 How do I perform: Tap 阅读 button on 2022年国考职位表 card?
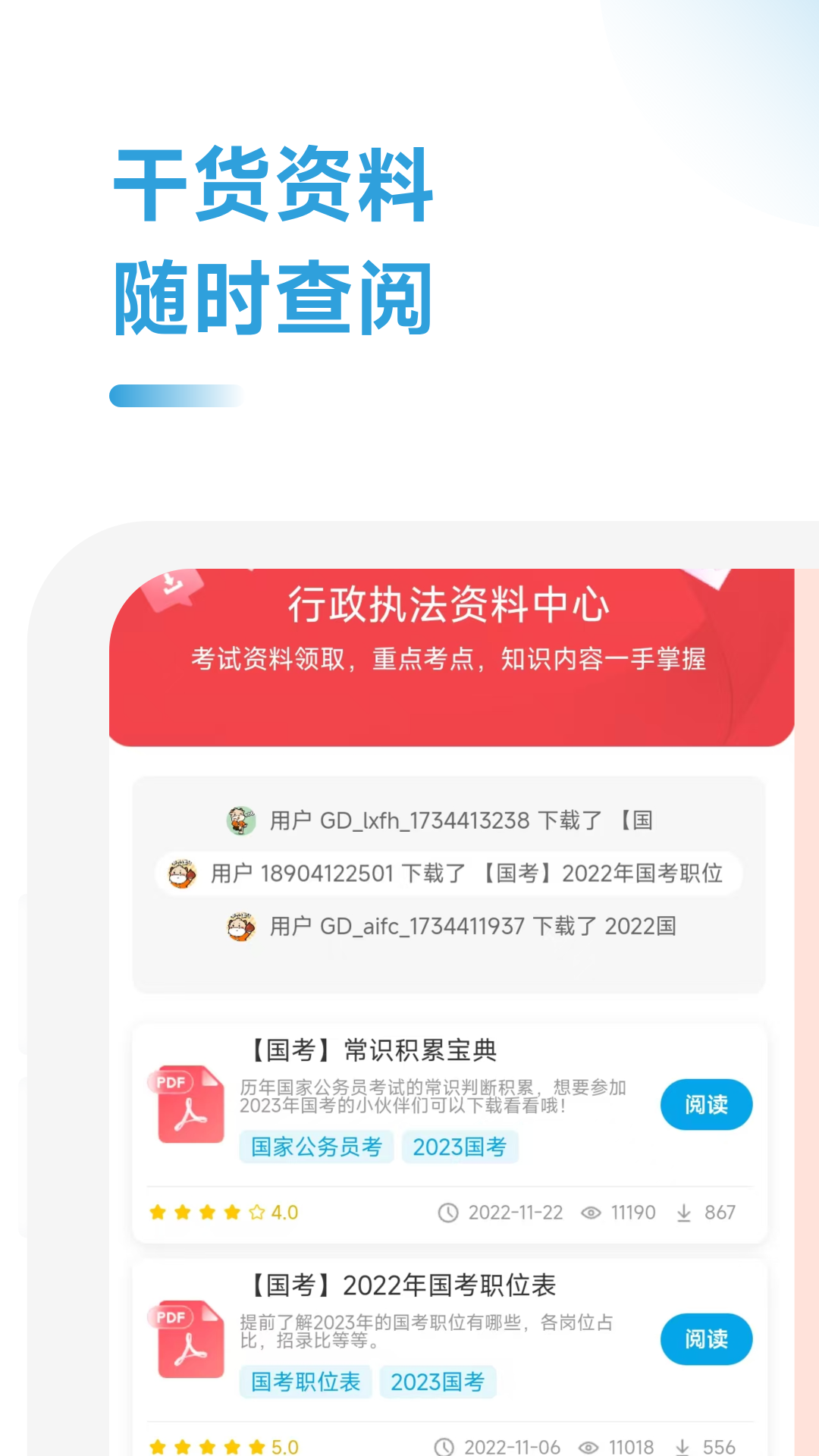point(706,1339)
